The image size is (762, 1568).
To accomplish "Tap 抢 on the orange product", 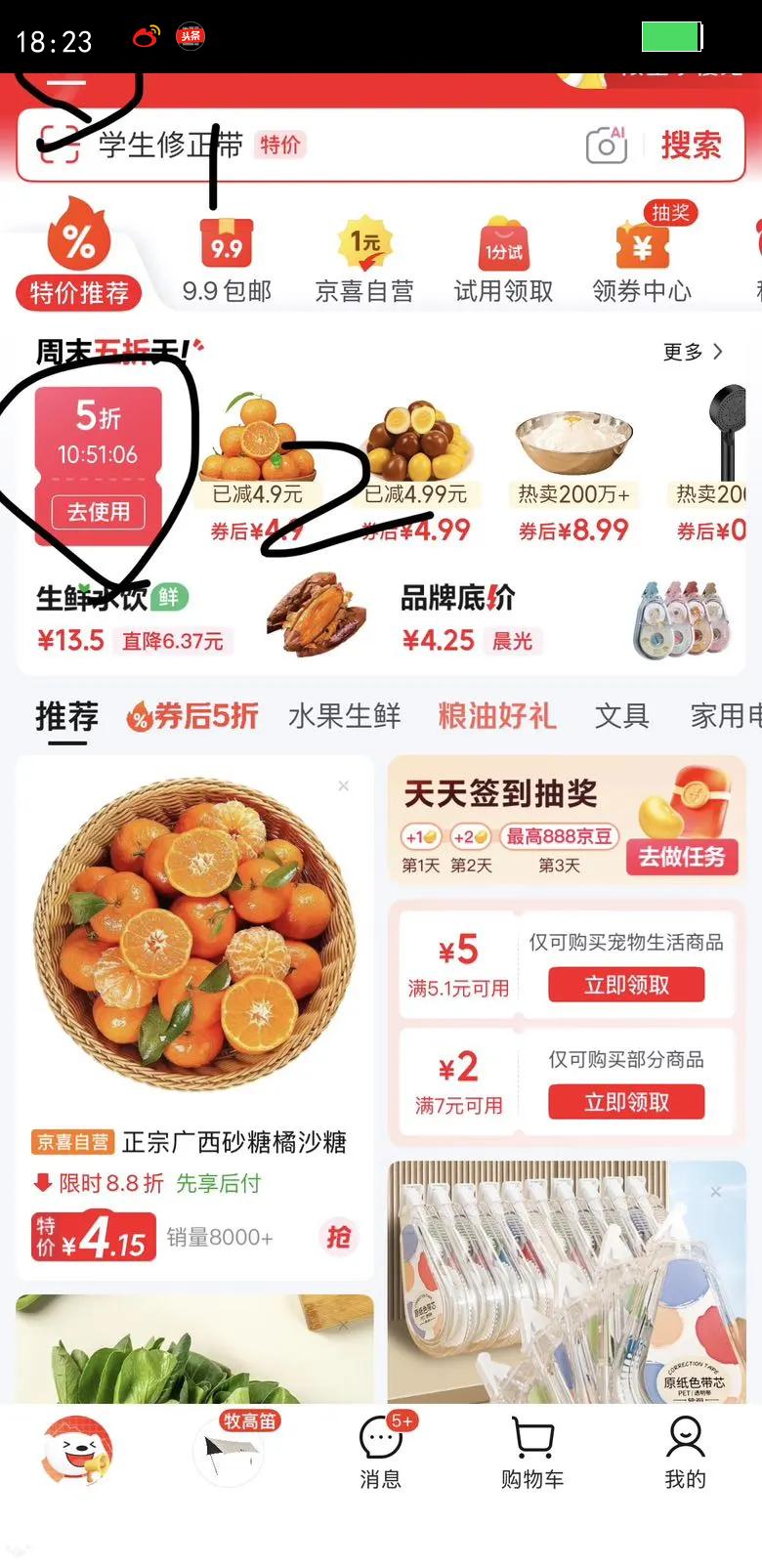I will (x=338, y=1238).
